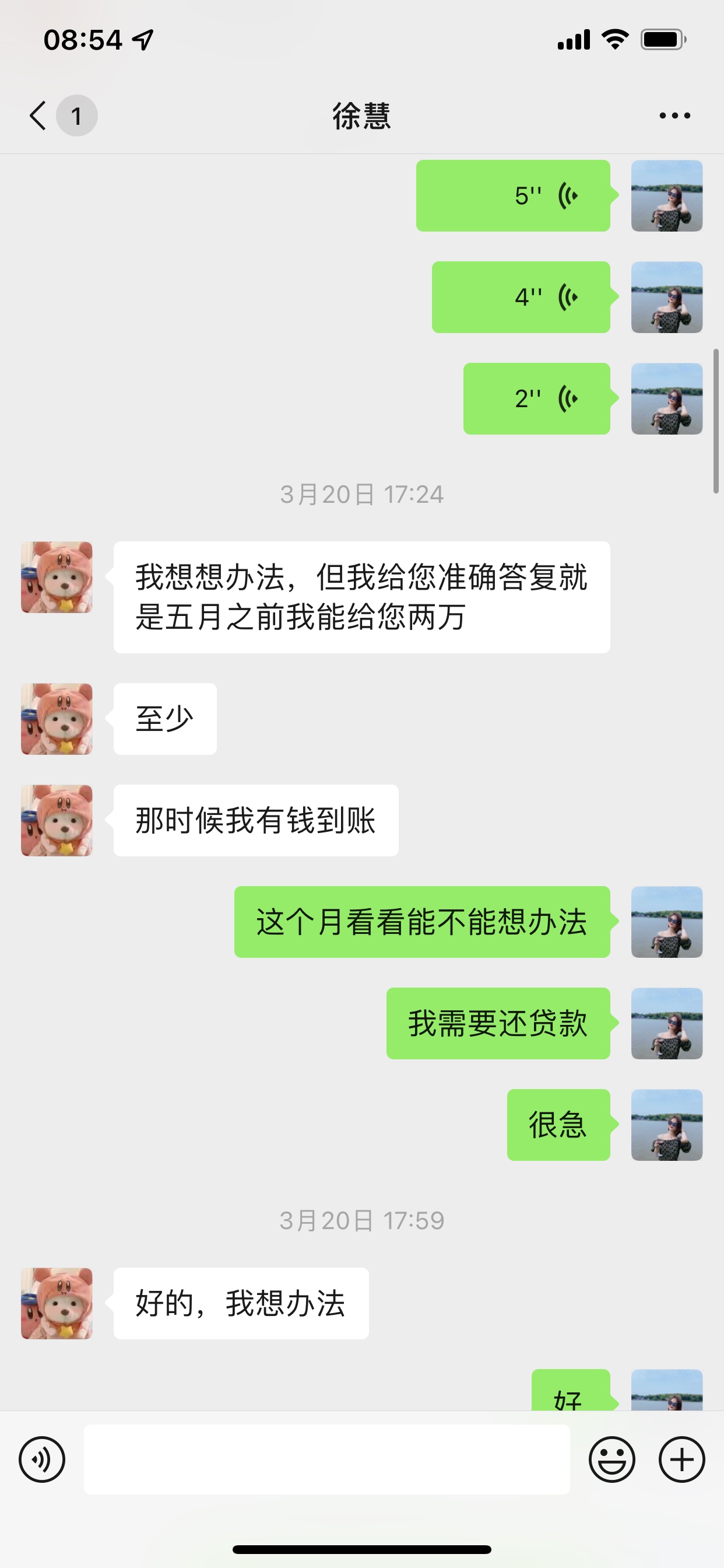This screenshot has height=1568, width=724.
Task: Open the chat info overflow menu
Action: [x=674, y=116]
